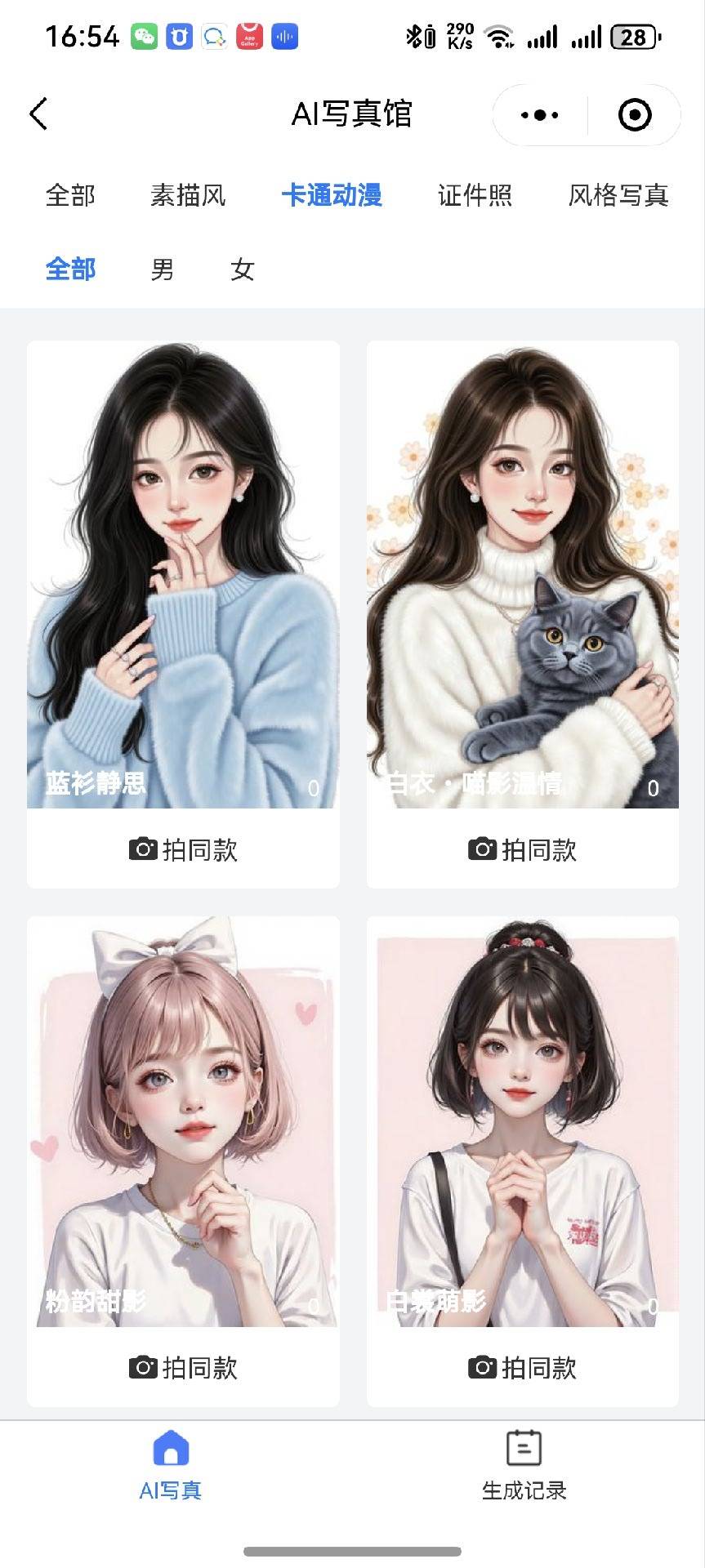Open the mini program more options menu
Viewport: 705px width, 1568px height.
(x=540, y=115)
